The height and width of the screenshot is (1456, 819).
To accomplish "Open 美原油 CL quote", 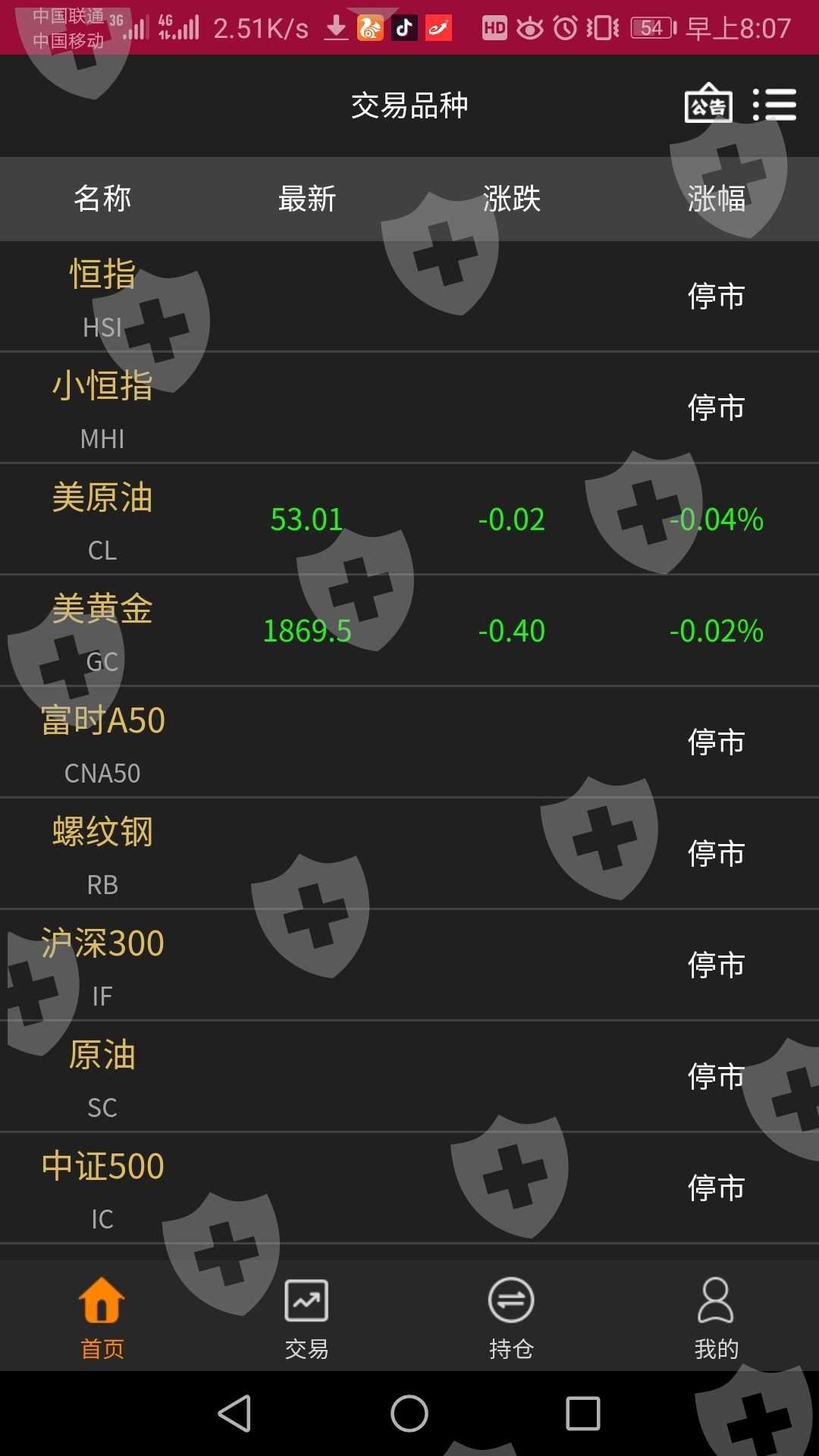I will 409,519.
